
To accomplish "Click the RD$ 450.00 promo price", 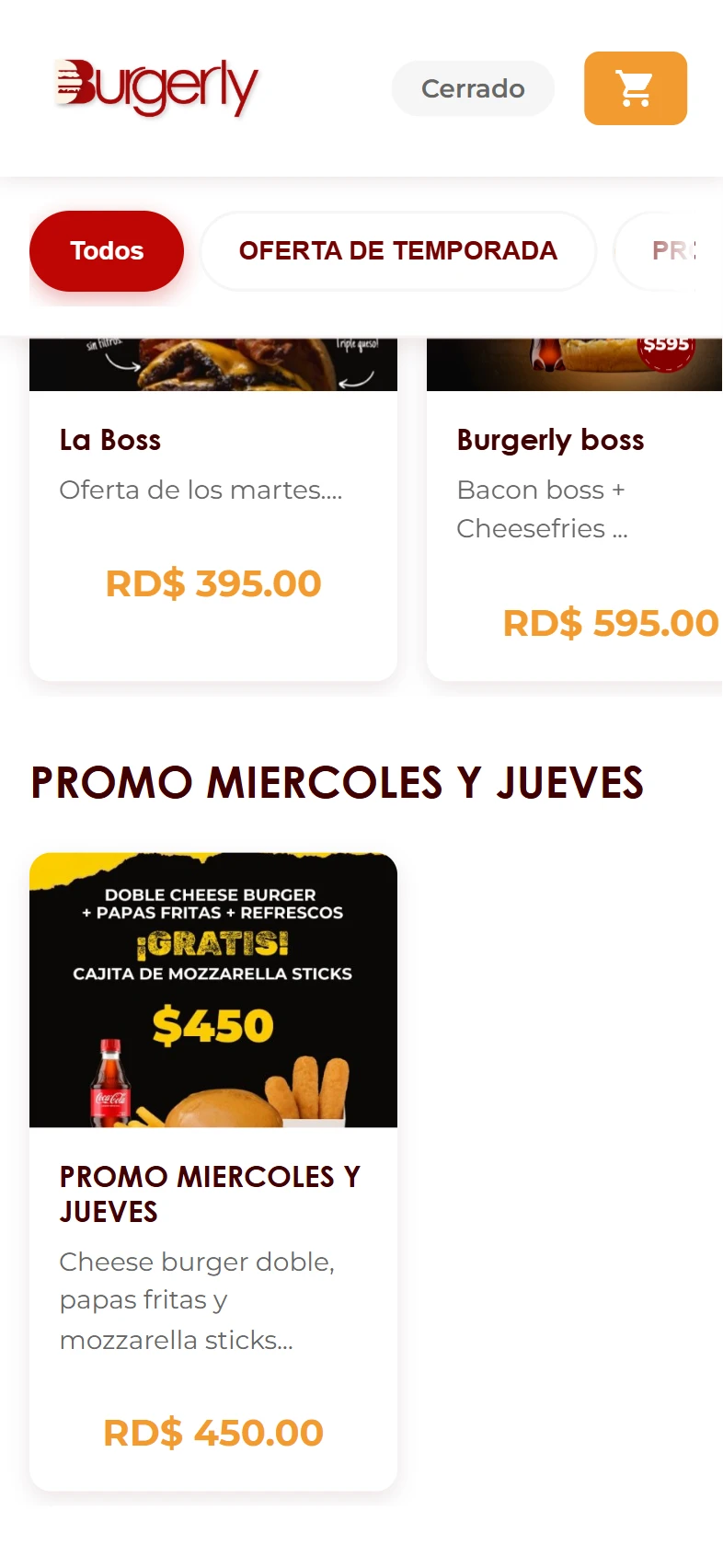I will [212, 1432].
